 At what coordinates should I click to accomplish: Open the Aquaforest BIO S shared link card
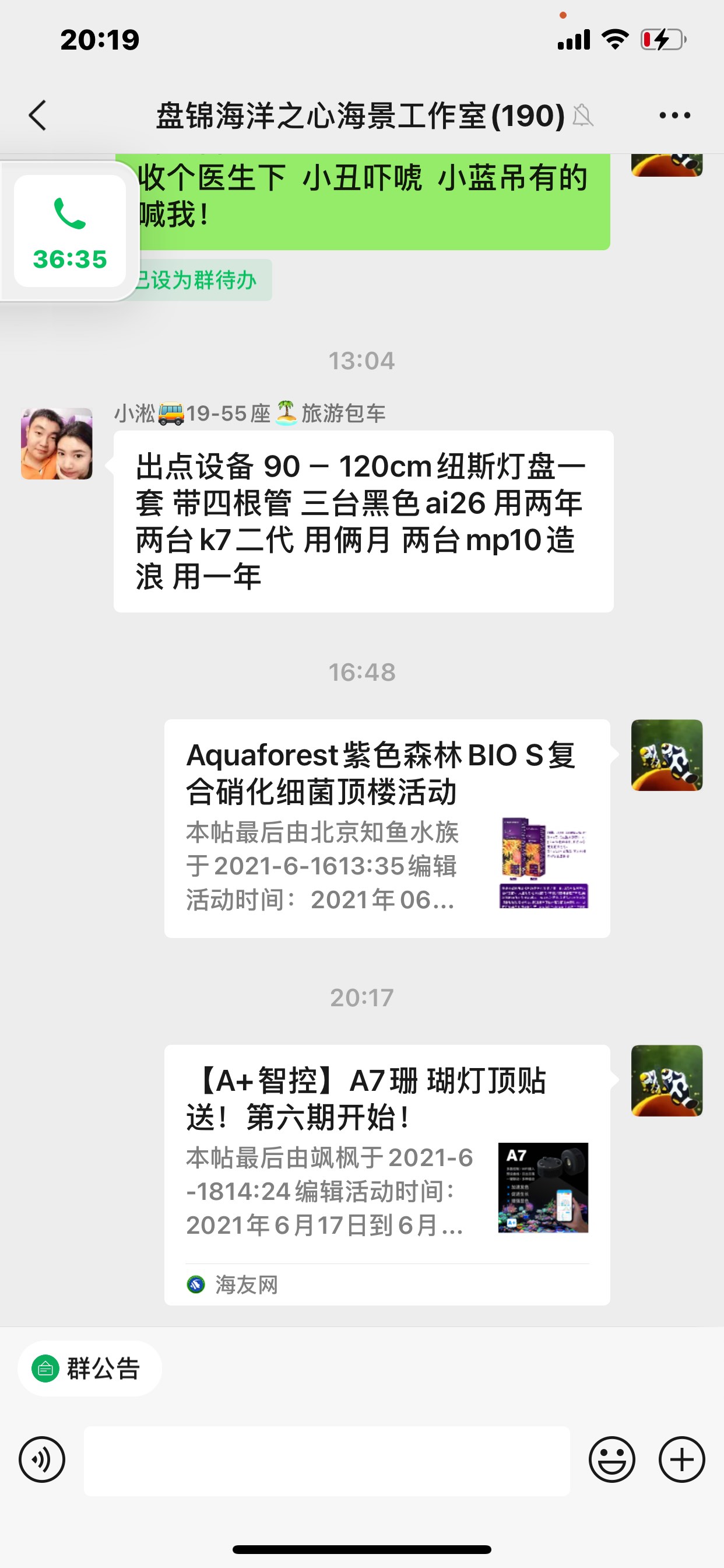point(387,828)
